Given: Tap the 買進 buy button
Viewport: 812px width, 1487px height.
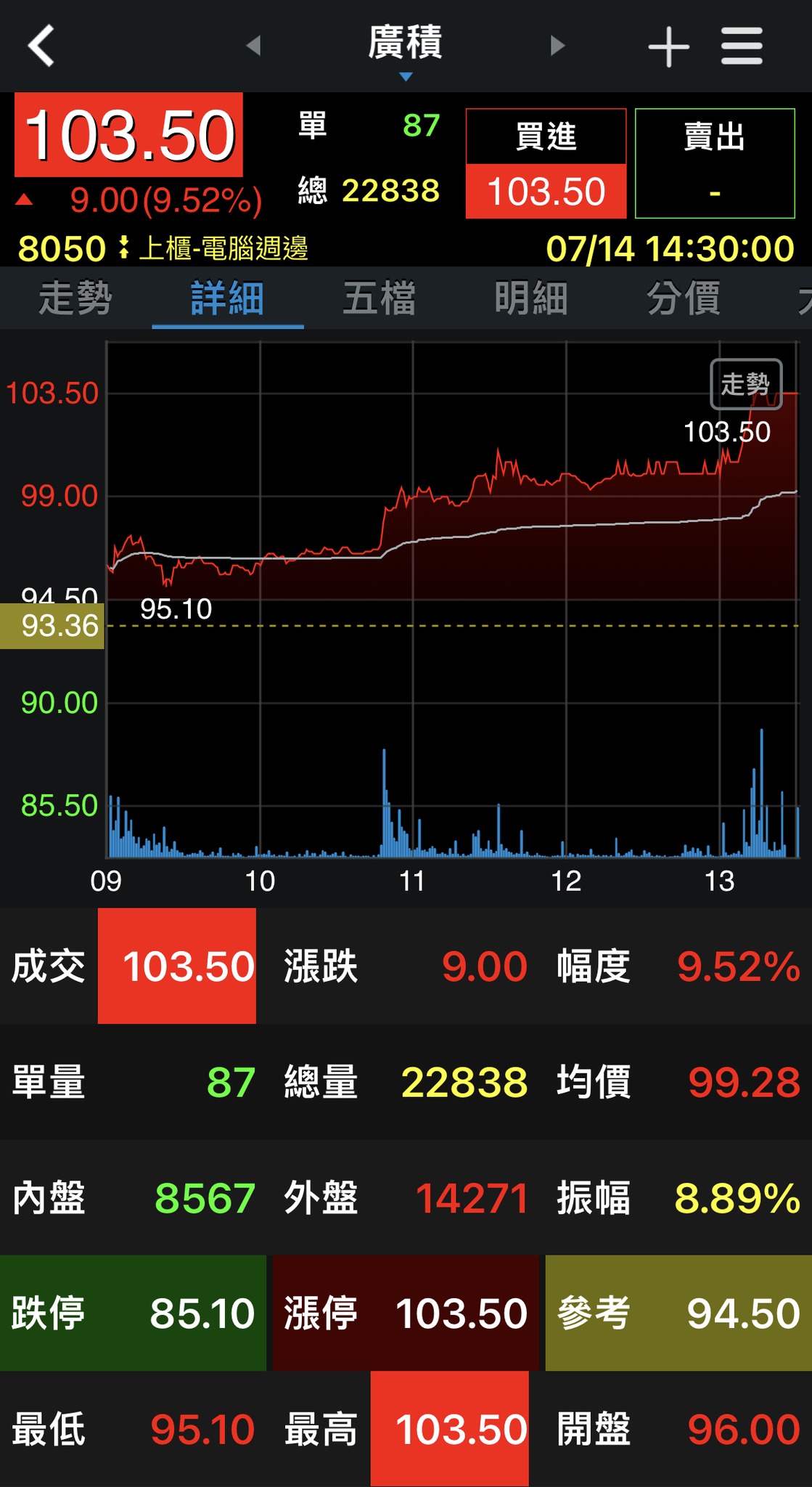Looking at the screenshot, I should tap(546, 163).
